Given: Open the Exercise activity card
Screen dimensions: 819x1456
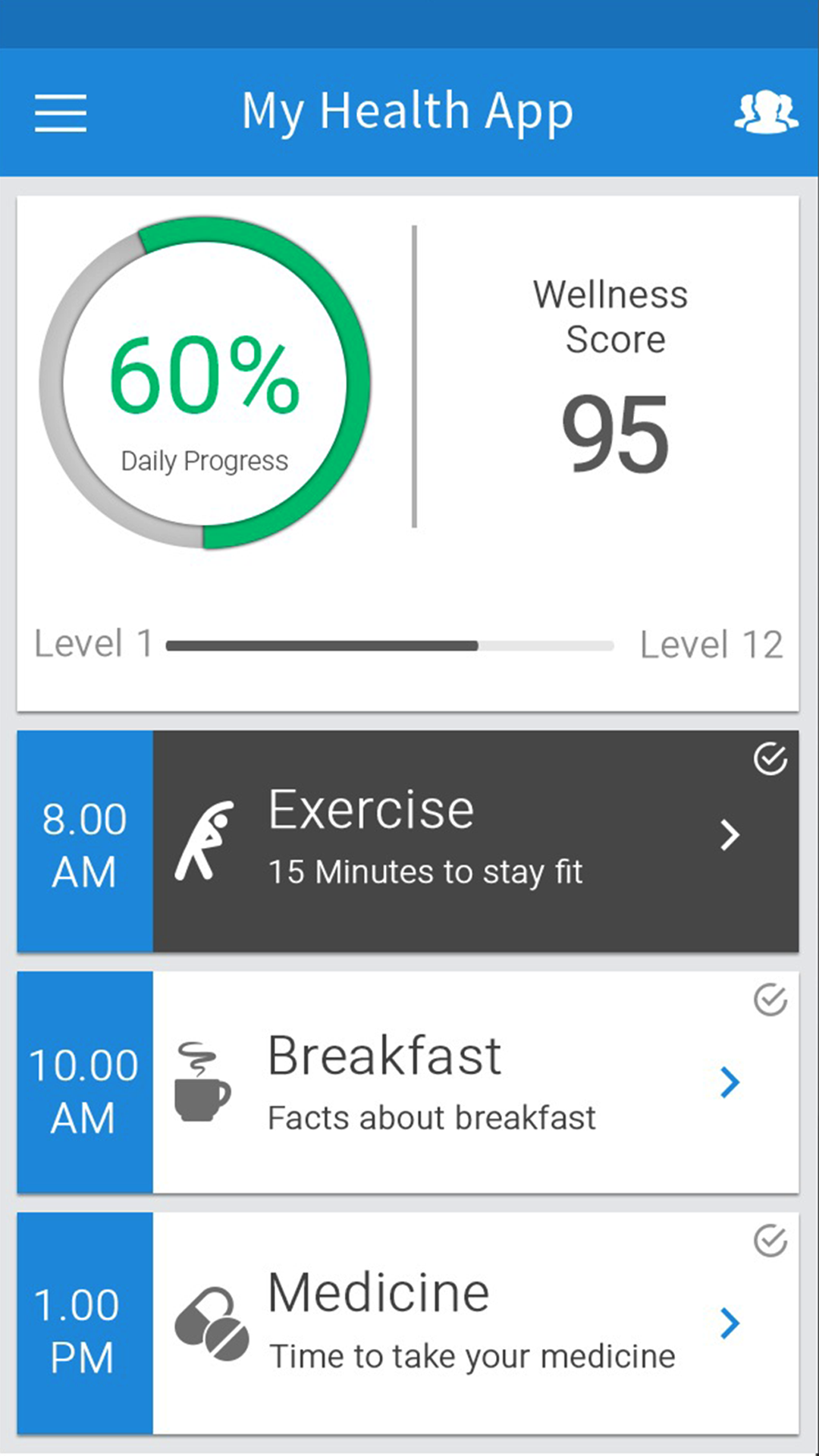Looking at the screenshot, I should pyautogui.click(x=408, y=841).
